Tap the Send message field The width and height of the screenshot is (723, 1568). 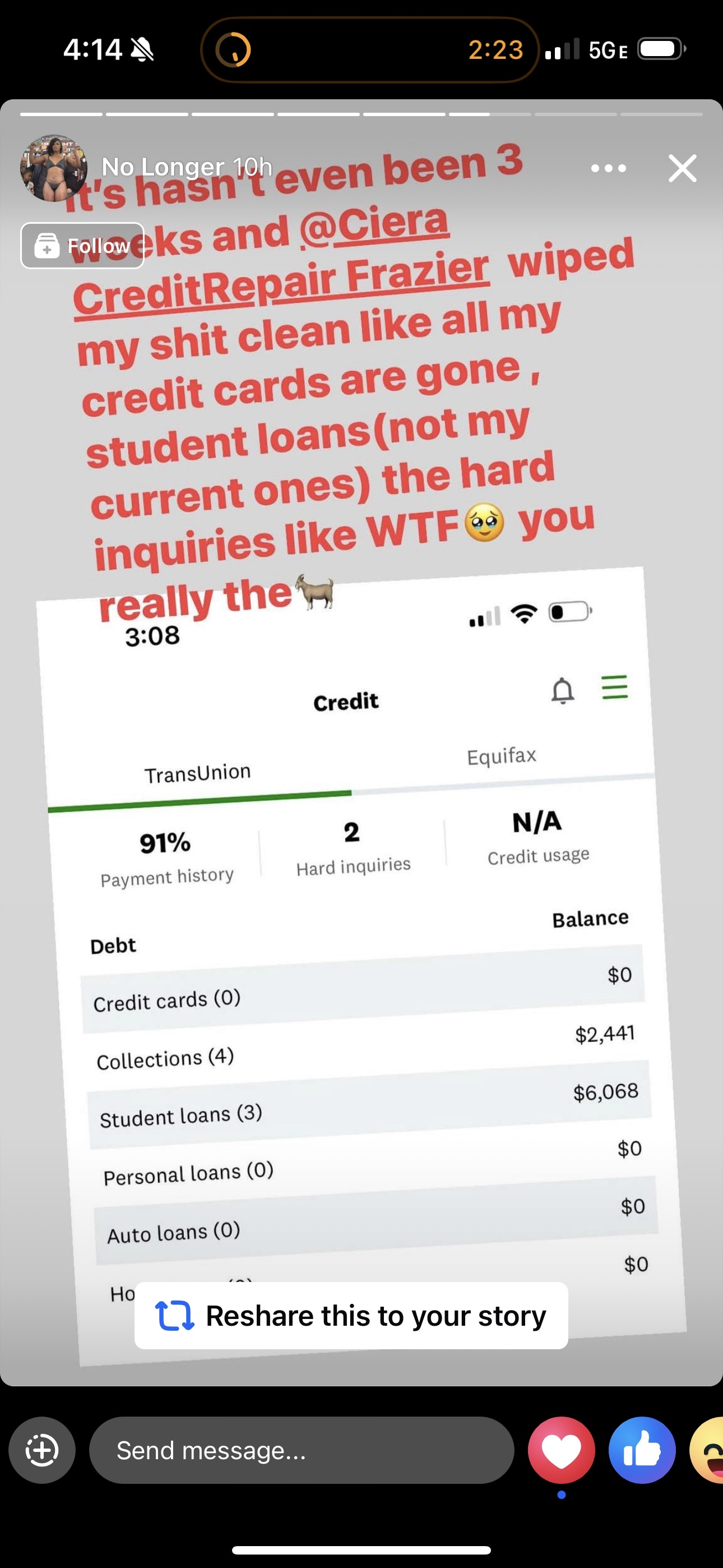point(302,1451)
